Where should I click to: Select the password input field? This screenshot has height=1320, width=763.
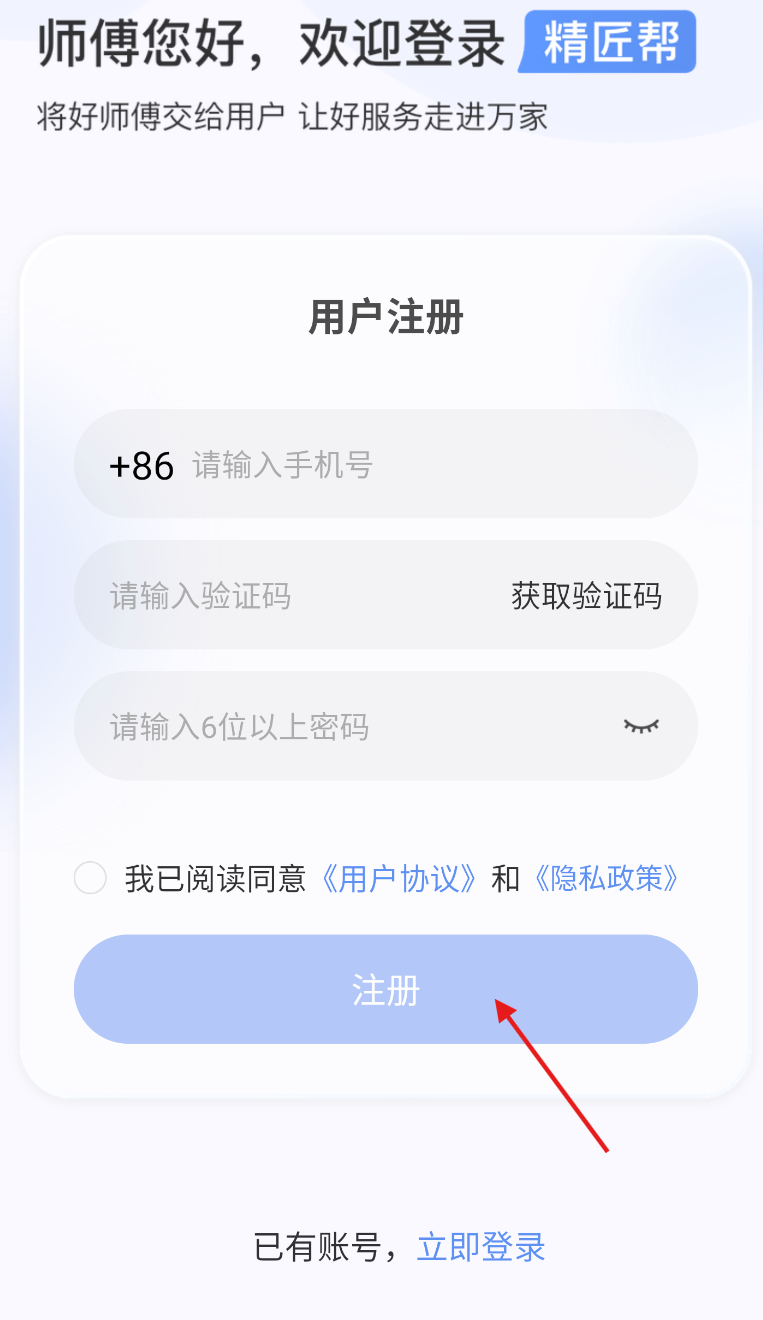coord(340,727)
